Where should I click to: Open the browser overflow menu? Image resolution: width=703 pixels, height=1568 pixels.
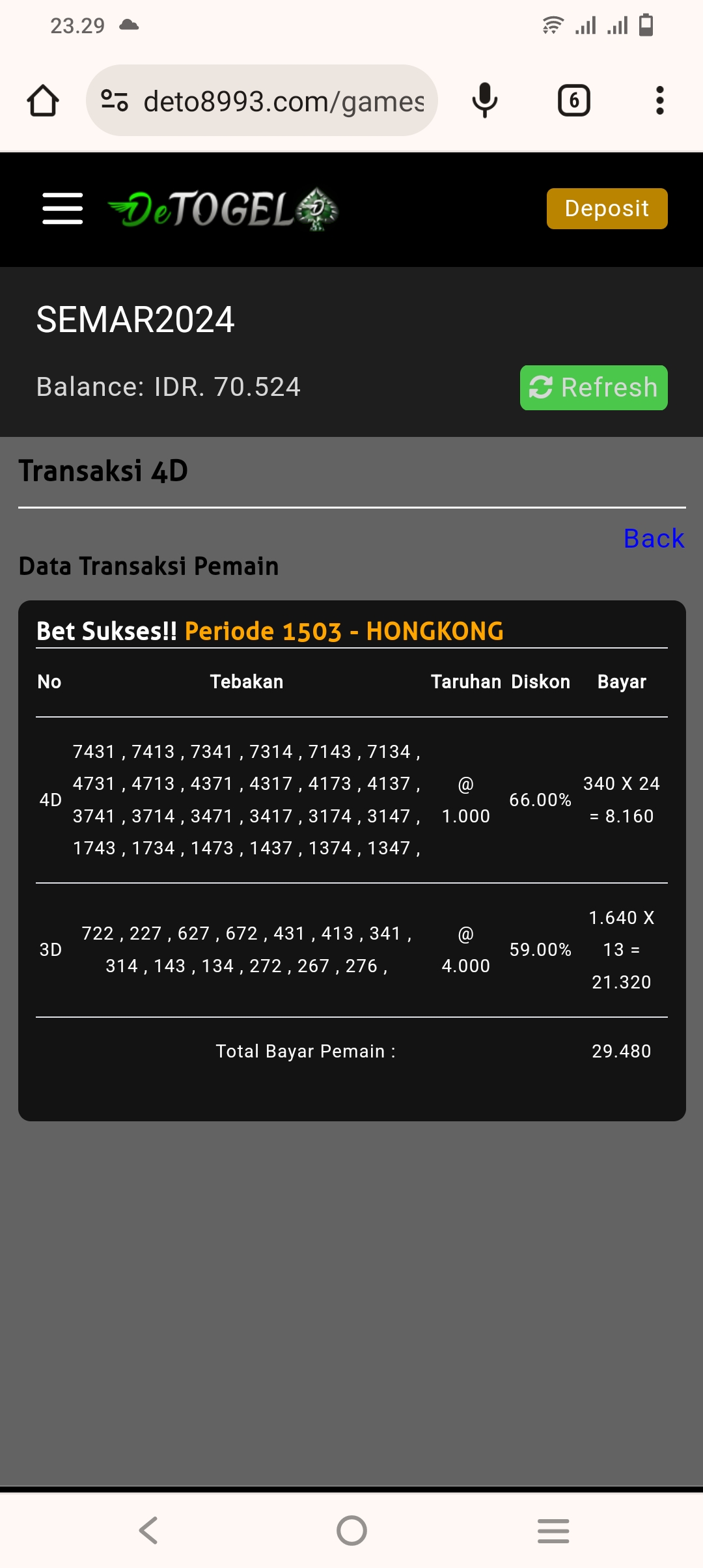(x=659, y=101)
